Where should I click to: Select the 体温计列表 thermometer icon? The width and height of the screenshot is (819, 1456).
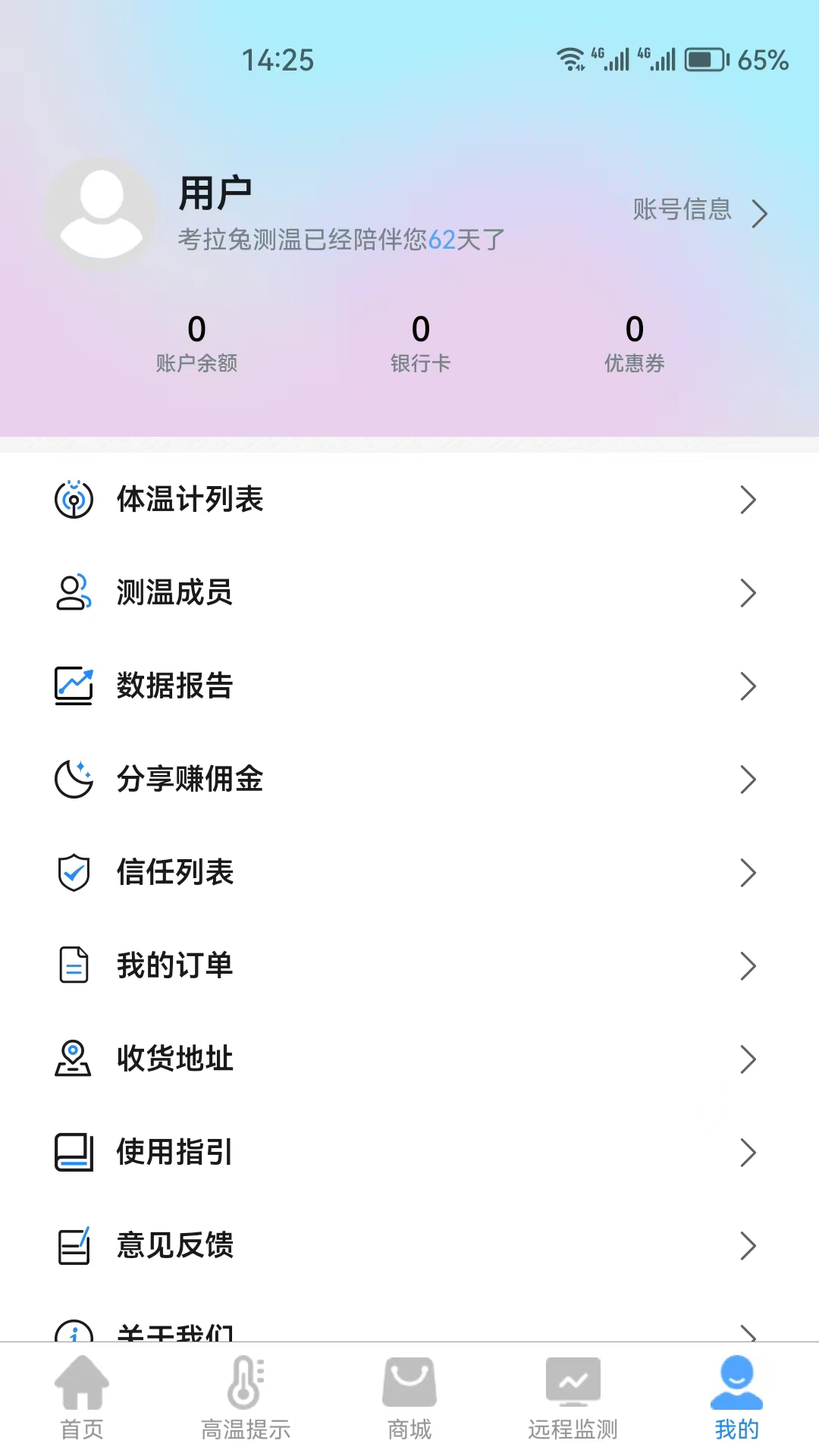tap(73, 499)
